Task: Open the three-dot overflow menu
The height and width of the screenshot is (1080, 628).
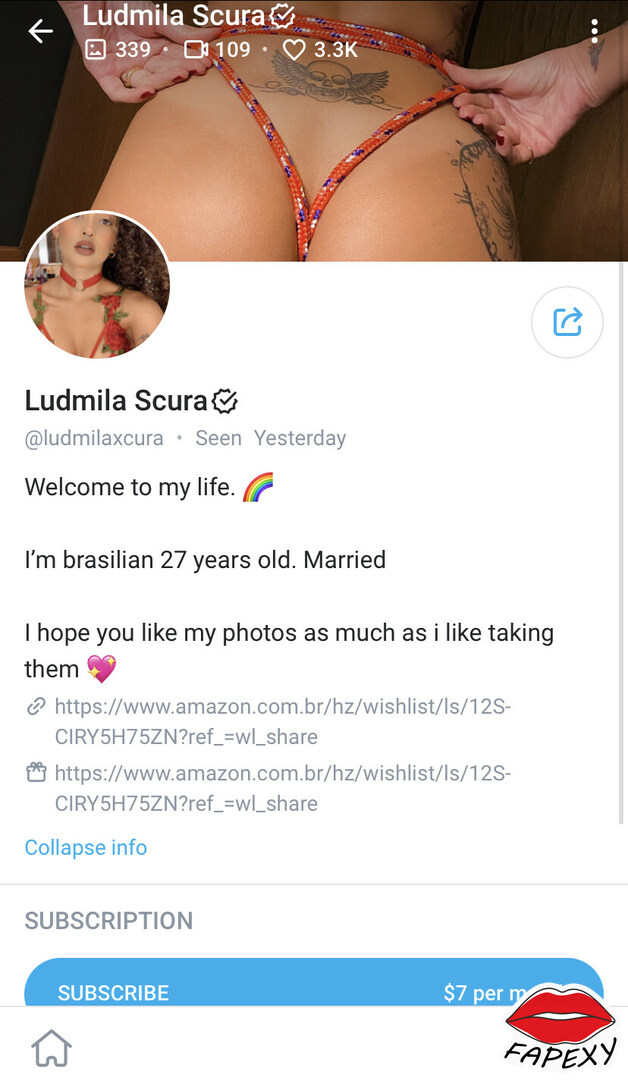Action: [594, 31]
